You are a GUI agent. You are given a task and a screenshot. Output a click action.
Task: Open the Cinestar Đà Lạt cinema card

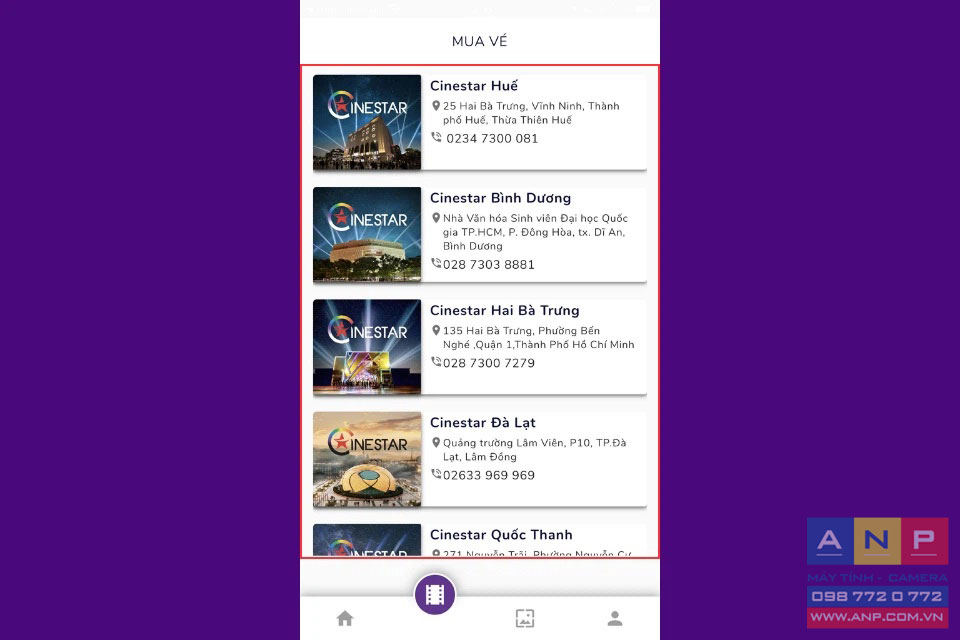479,458
